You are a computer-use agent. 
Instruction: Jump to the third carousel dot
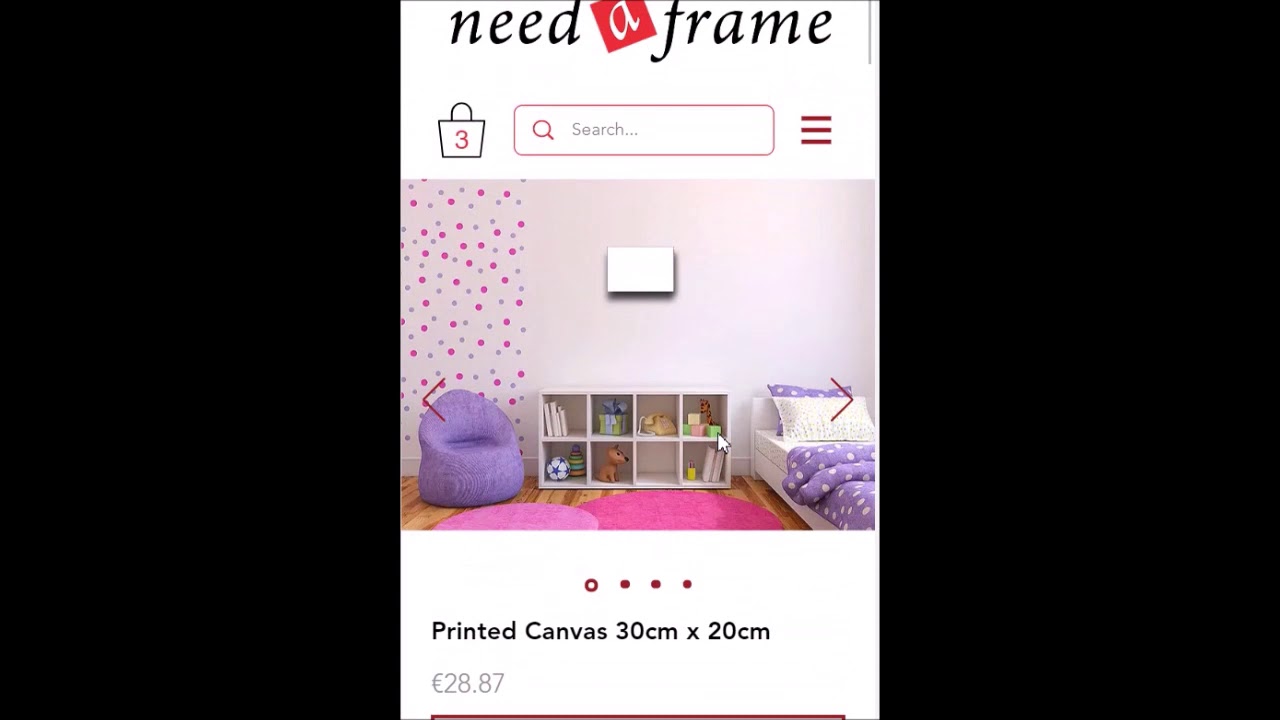click(x=656, y=584)
